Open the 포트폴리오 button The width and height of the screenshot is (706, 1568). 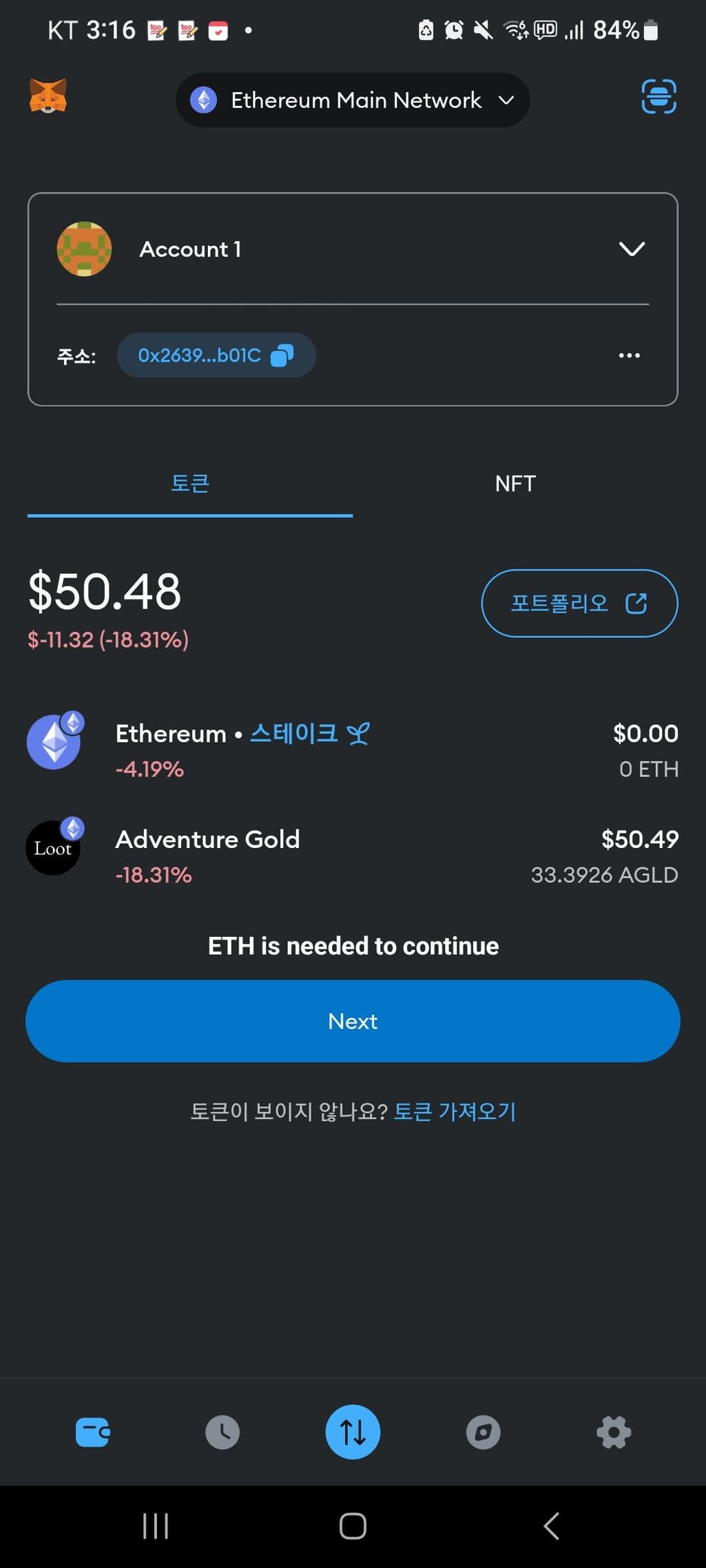[x=579, y=604]
